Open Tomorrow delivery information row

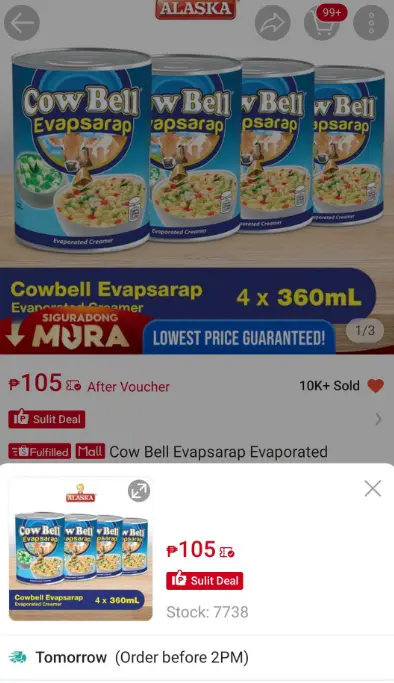(x=197, y=657)
